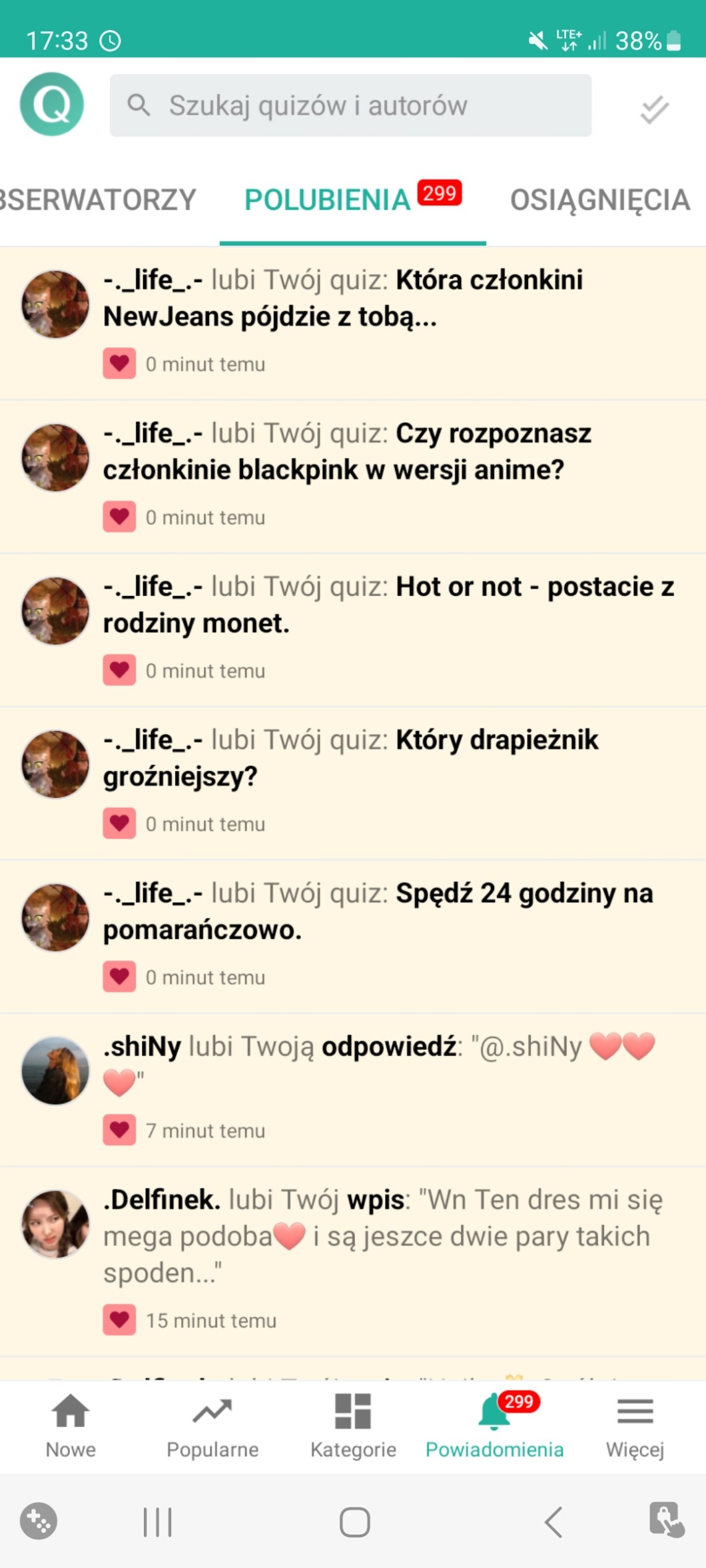Switch to the Osiągnięcia tab
The image size is (706, 1568).
point(599,200)
